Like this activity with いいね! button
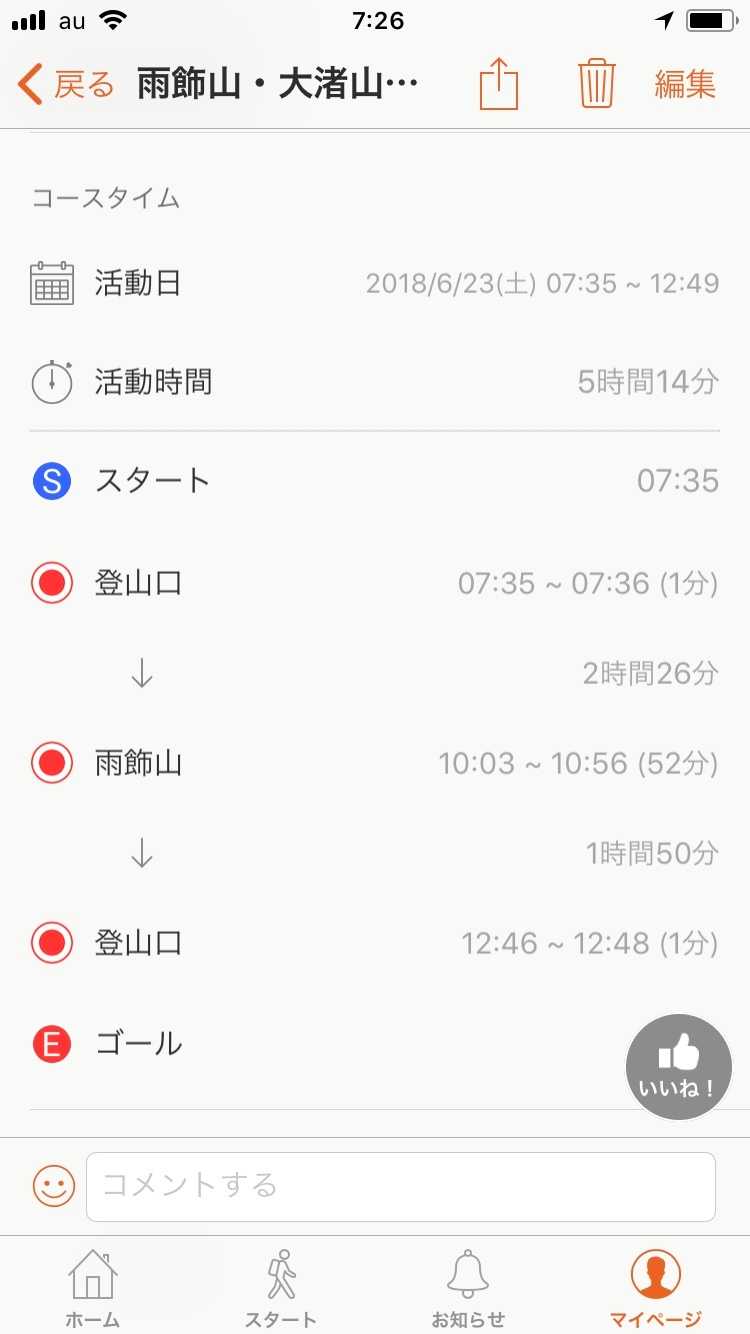The image size is (750, 1334). click(679, 1067)
